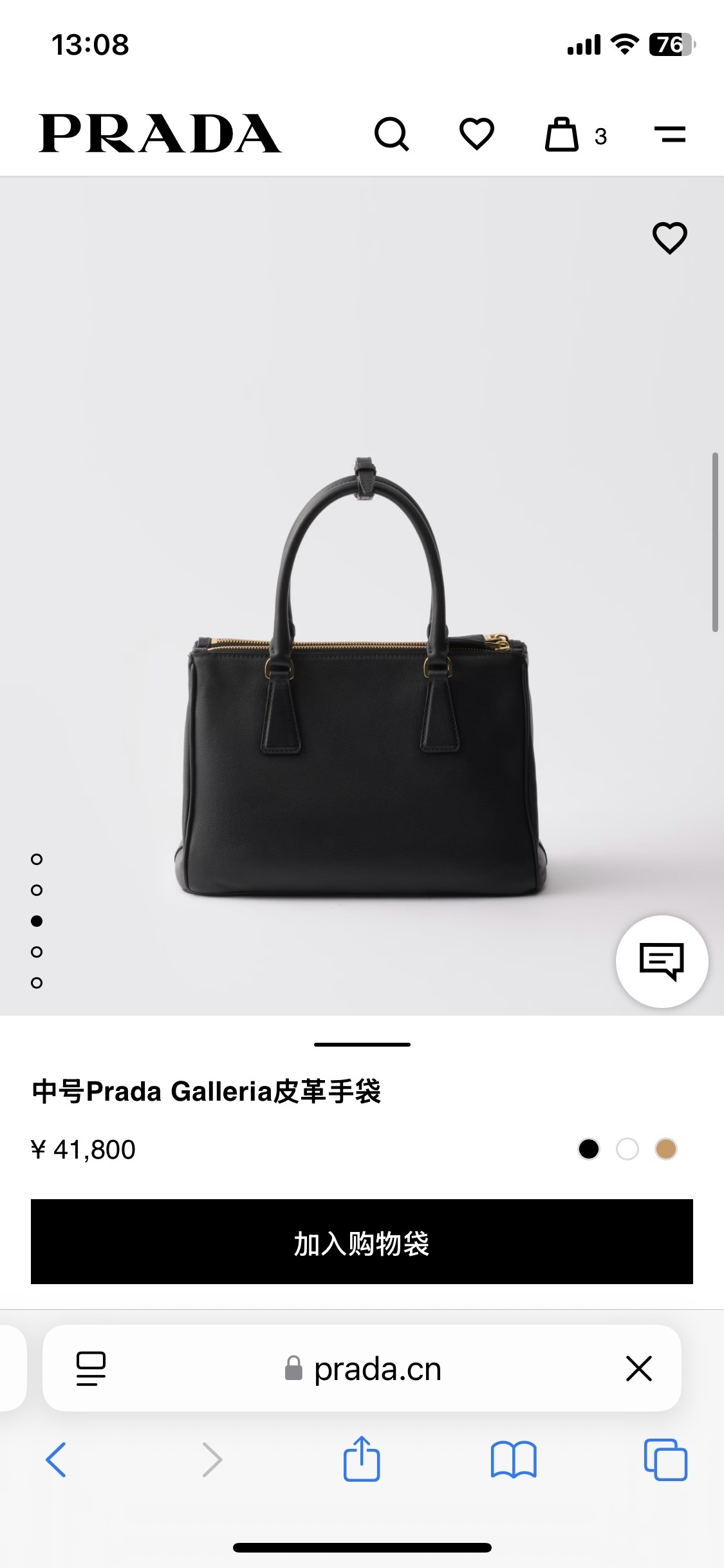724x1568 pixels.
Task: Jump to the last product image dot
Action: 37,983
